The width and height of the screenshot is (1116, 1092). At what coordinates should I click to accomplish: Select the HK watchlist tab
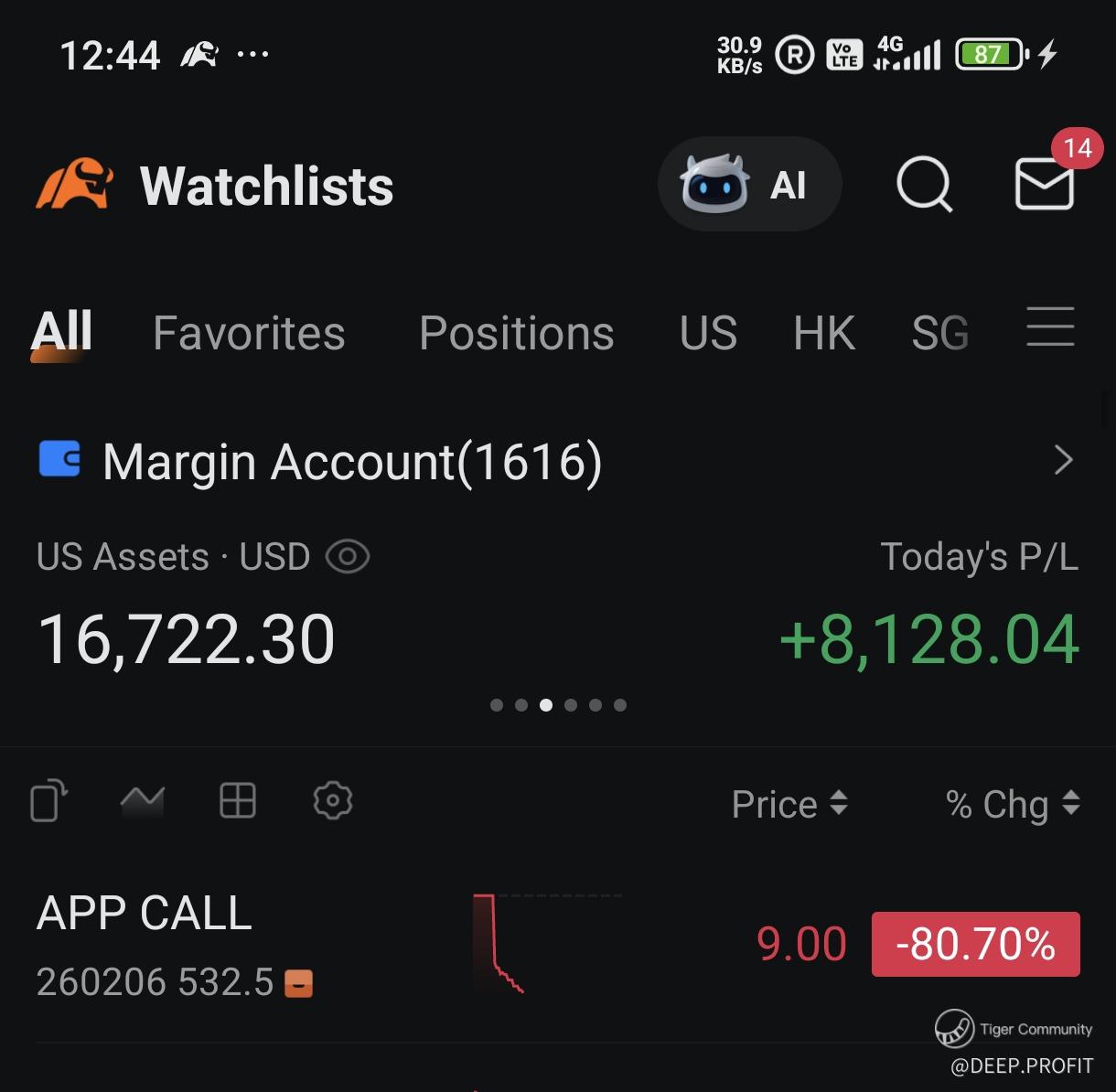pyautogui.click(x=824, y=333)
